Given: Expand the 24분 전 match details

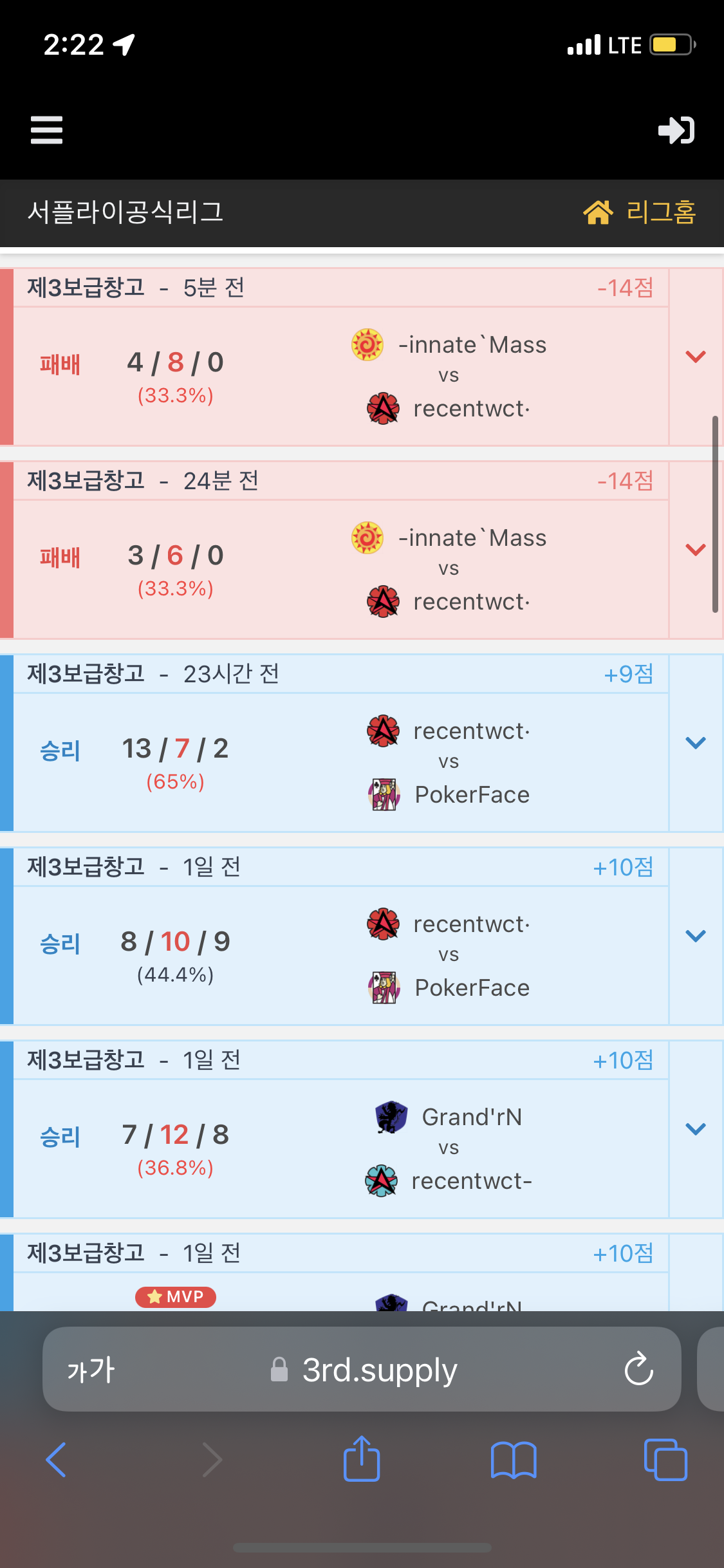Looking at the screenshot, I should [x=696, y=550].
